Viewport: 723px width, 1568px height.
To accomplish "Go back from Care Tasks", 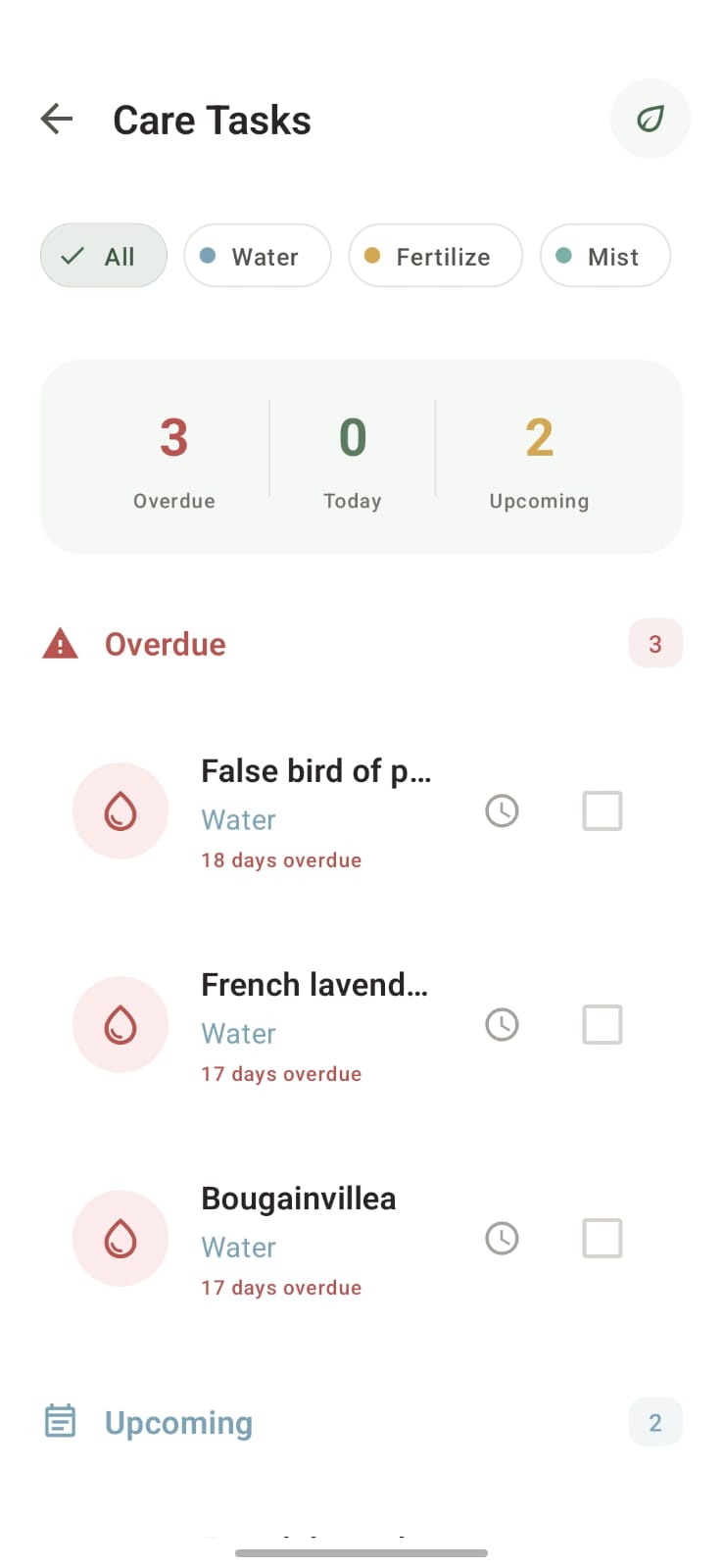I will 57,120.
